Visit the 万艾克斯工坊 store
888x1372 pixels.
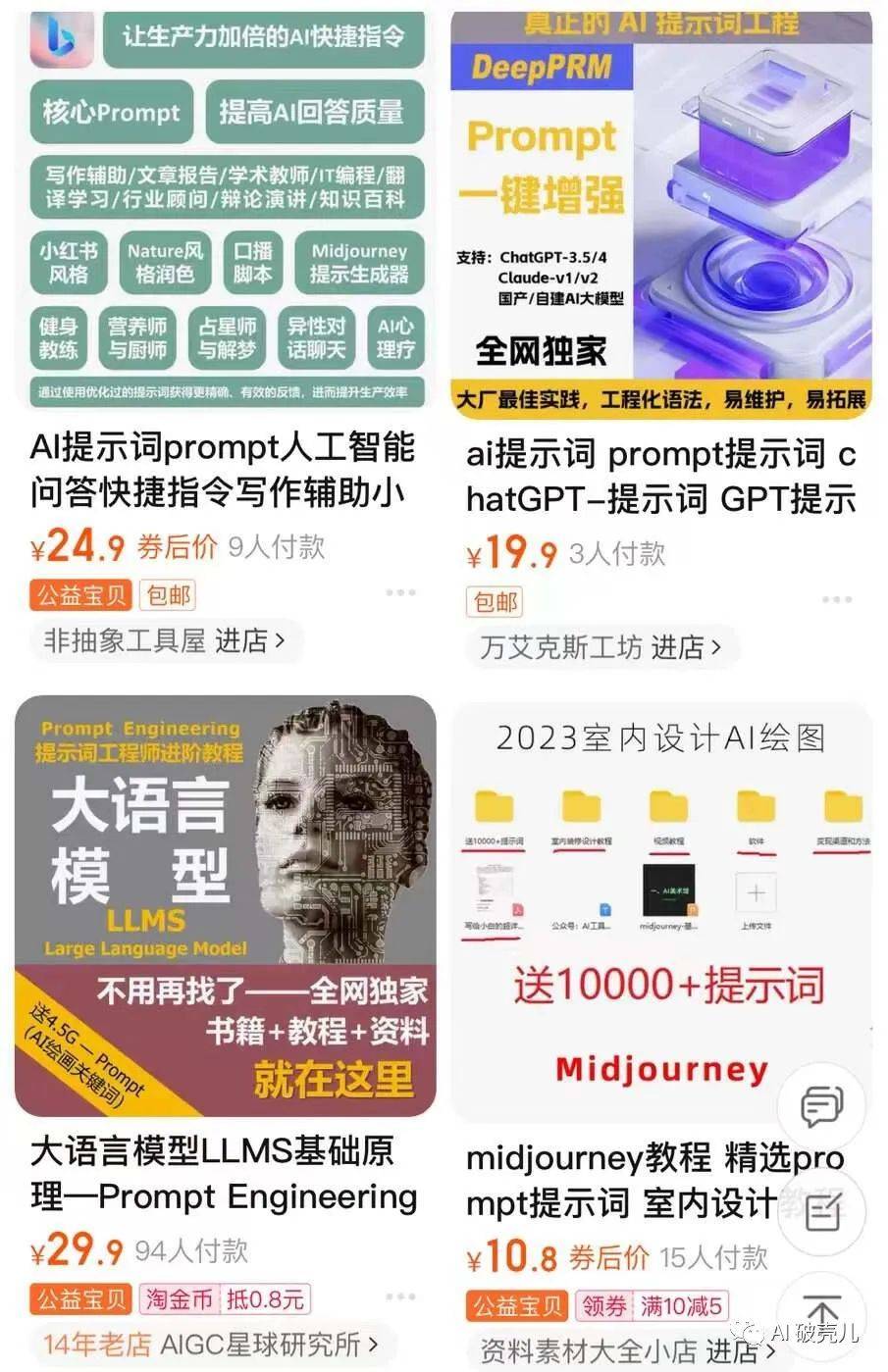(x=601, y=647)
